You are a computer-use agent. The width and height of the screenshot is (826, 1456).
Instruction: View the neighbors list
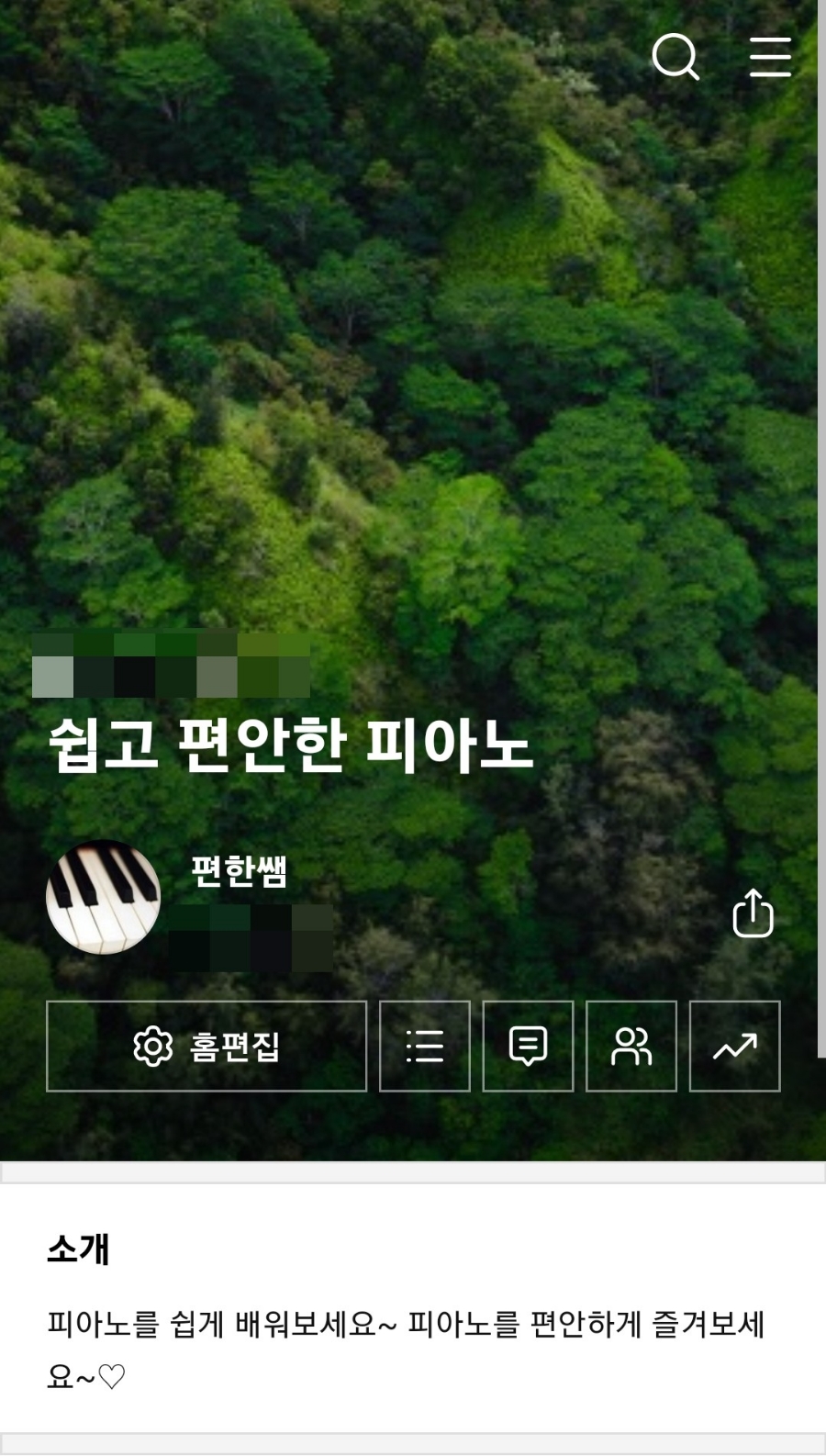631,1046
